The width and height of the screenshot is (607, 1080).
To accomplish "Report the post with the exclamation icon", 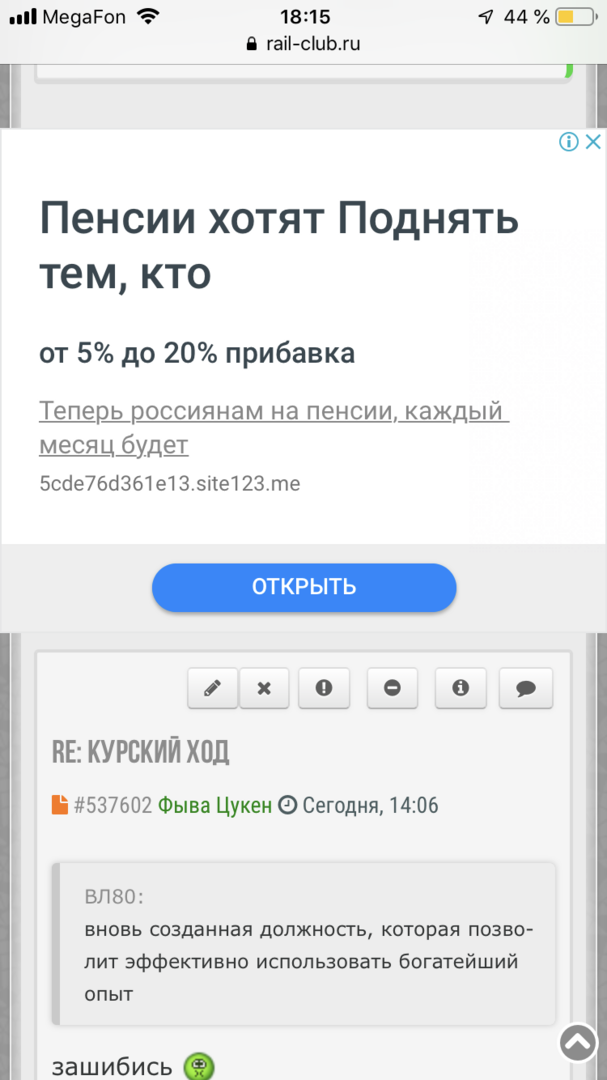I will (323, 688).
